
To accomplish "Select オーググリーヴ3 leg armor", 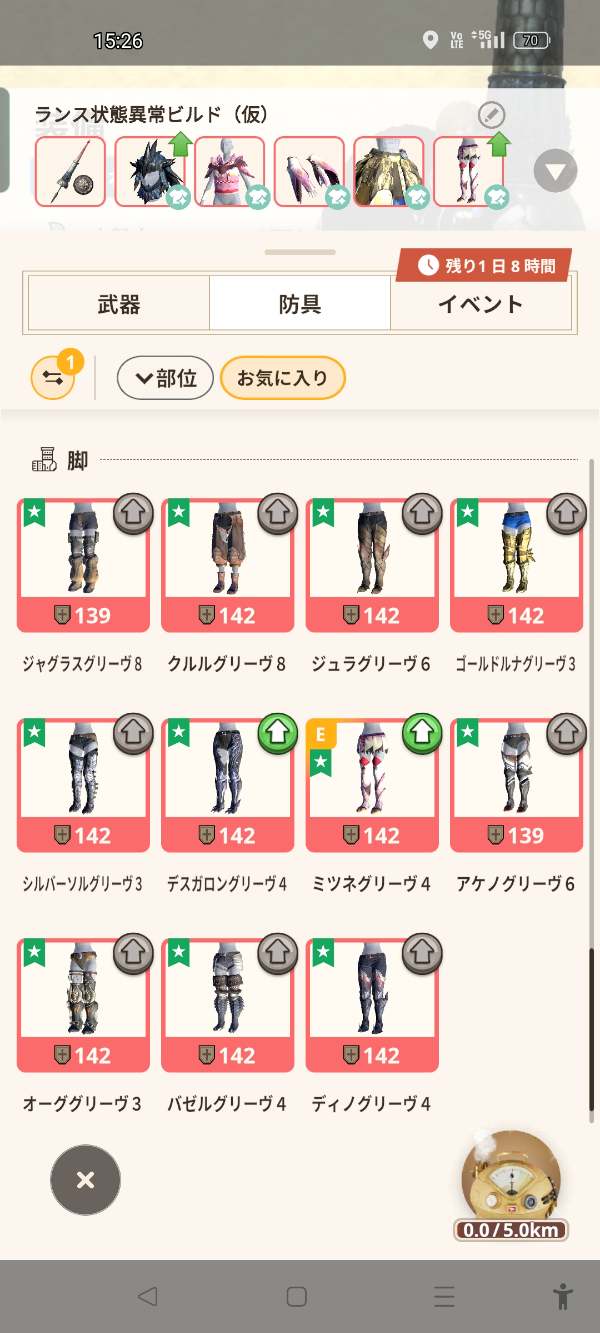I will click(84, 1005).
